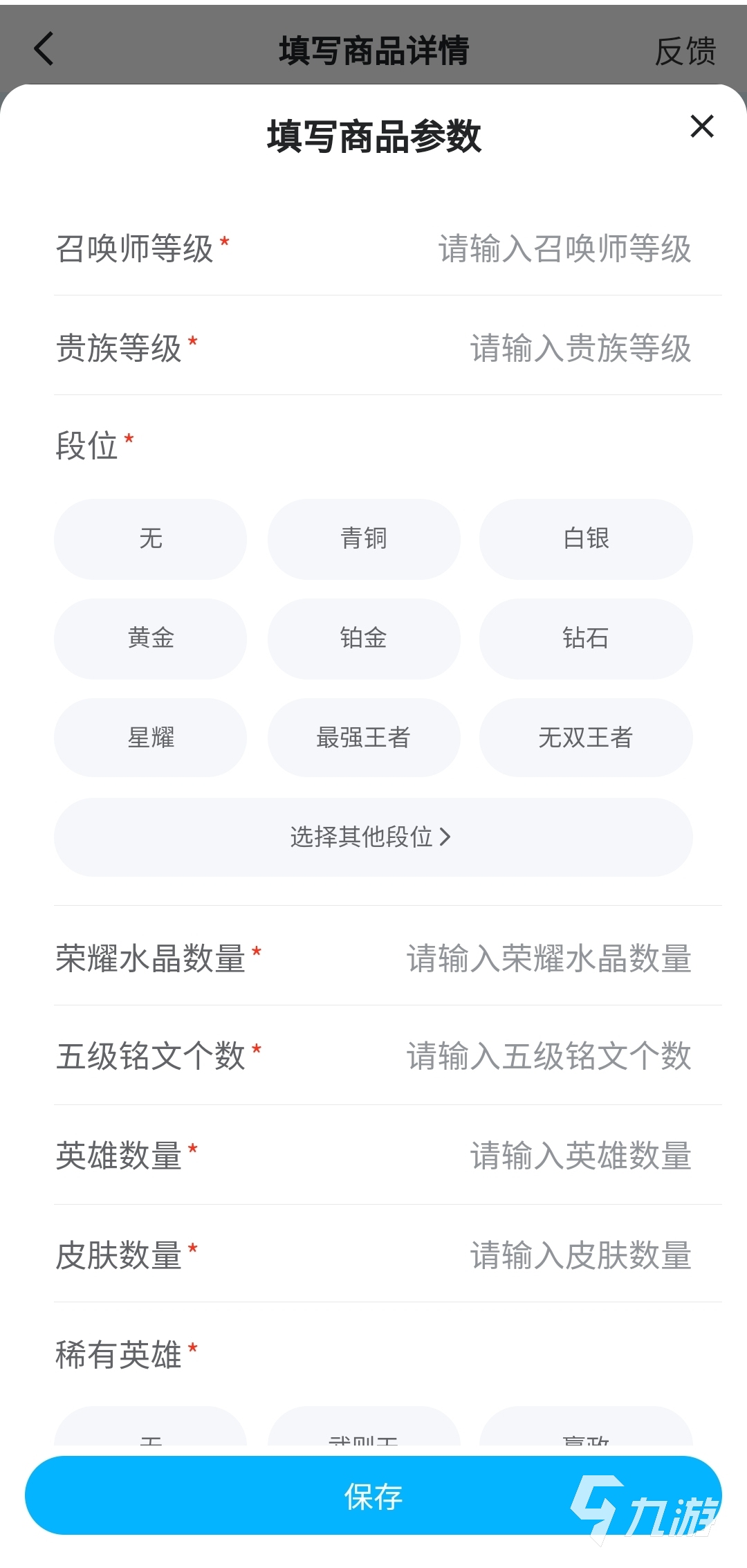Tap the 召唤师等级 input field
Image resolution: width=747 pixels, height=1568 pixels.
tap(564, 248)
